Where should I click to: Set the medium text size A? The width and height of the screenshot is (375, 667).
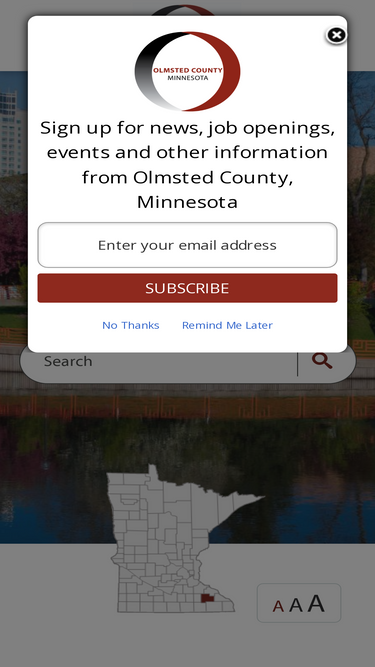[296, 604]
